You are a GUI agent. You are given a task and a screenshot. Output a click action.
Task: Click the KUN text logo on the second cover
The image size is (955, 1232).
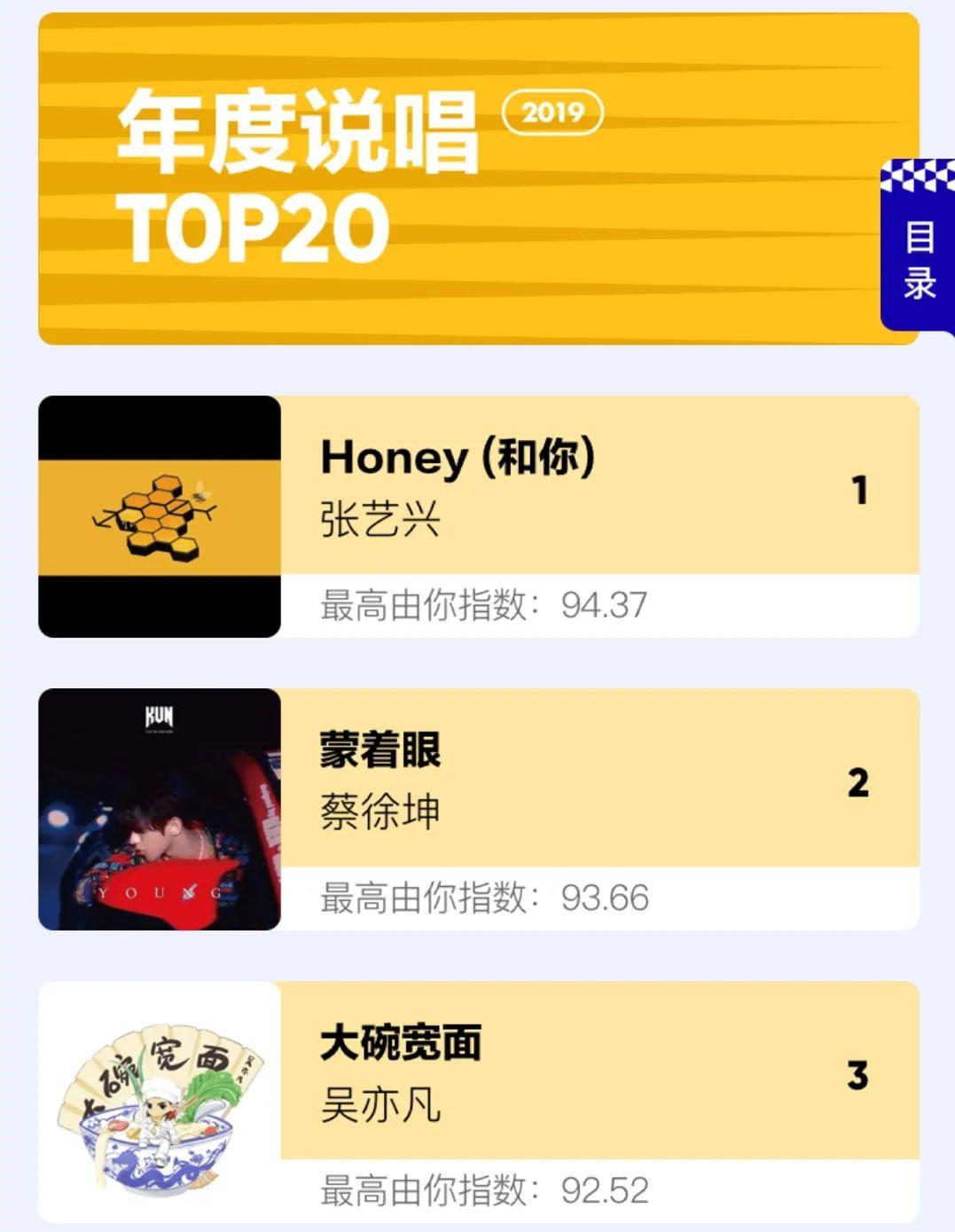[x=160, y=714]
